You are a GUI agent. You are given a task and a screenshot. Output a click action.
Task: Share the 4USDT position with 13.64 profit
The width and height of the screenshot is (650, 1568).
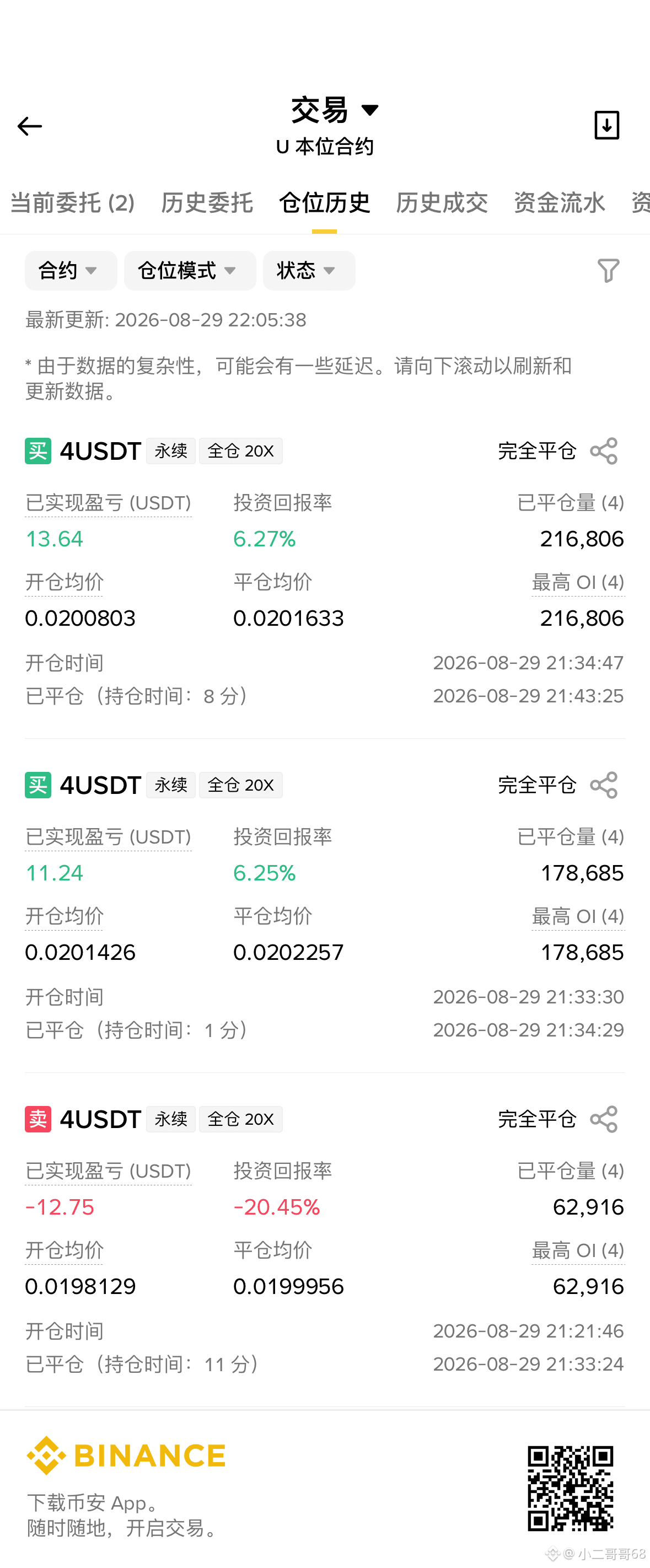click(604, 451)
